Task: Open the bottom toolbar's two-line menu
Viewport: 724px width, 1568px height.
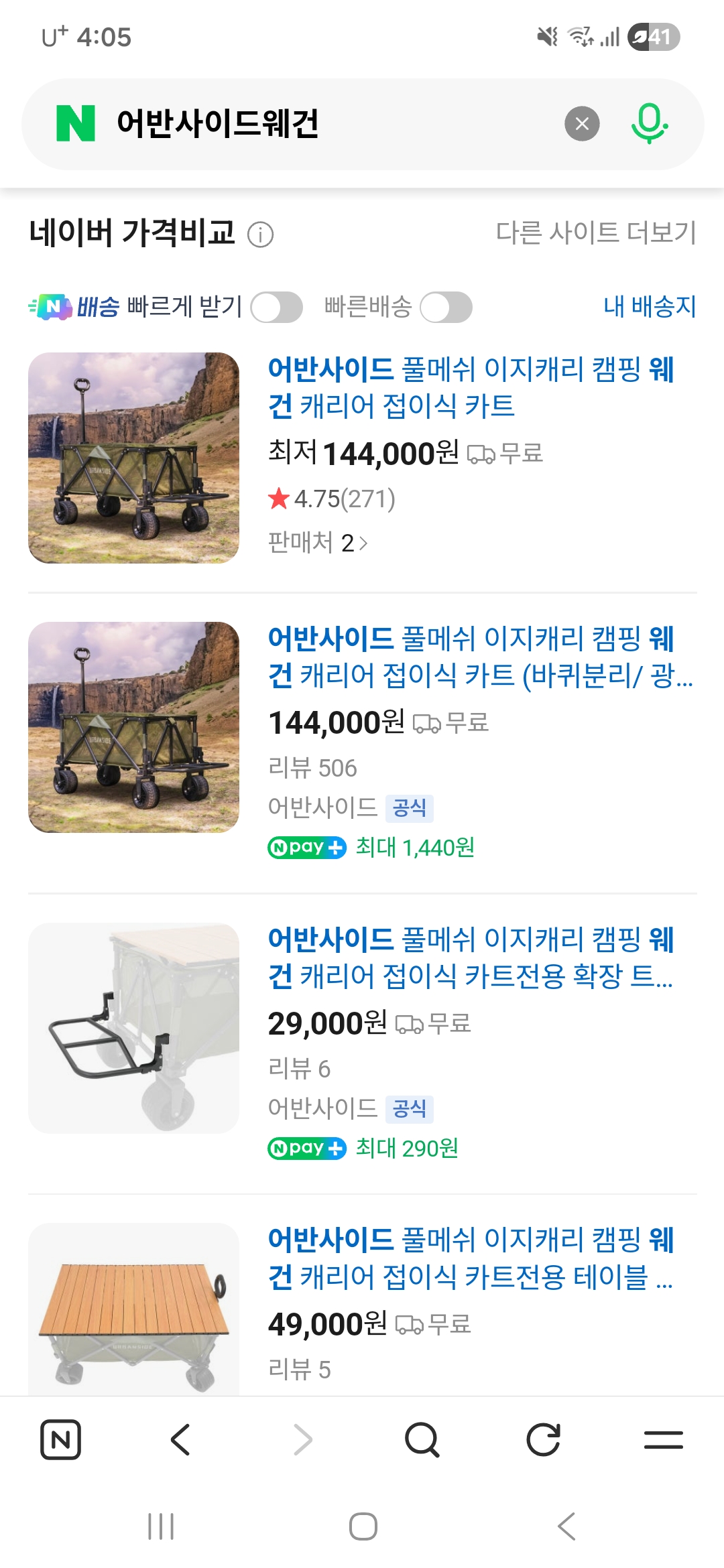Action: [663, 1439]
